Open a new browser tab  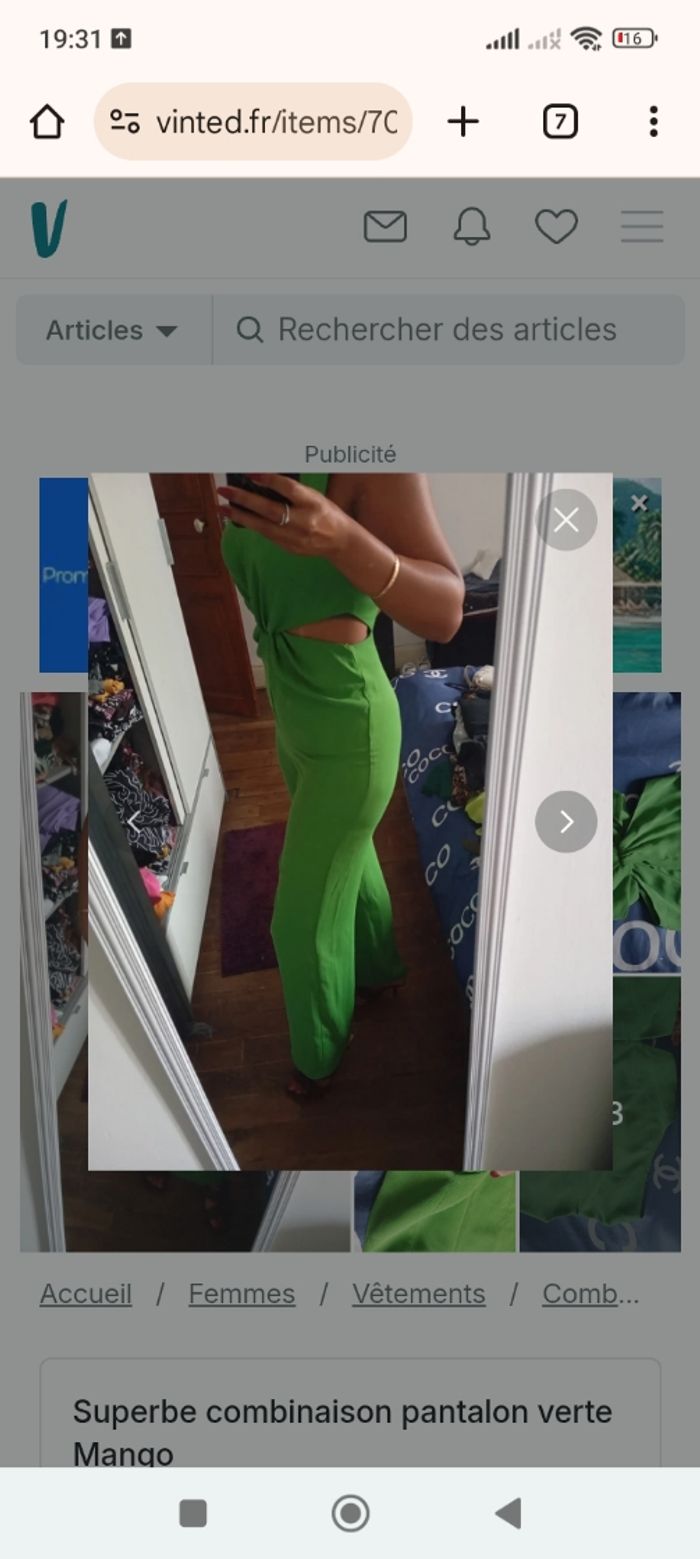(x=463, y=122)
